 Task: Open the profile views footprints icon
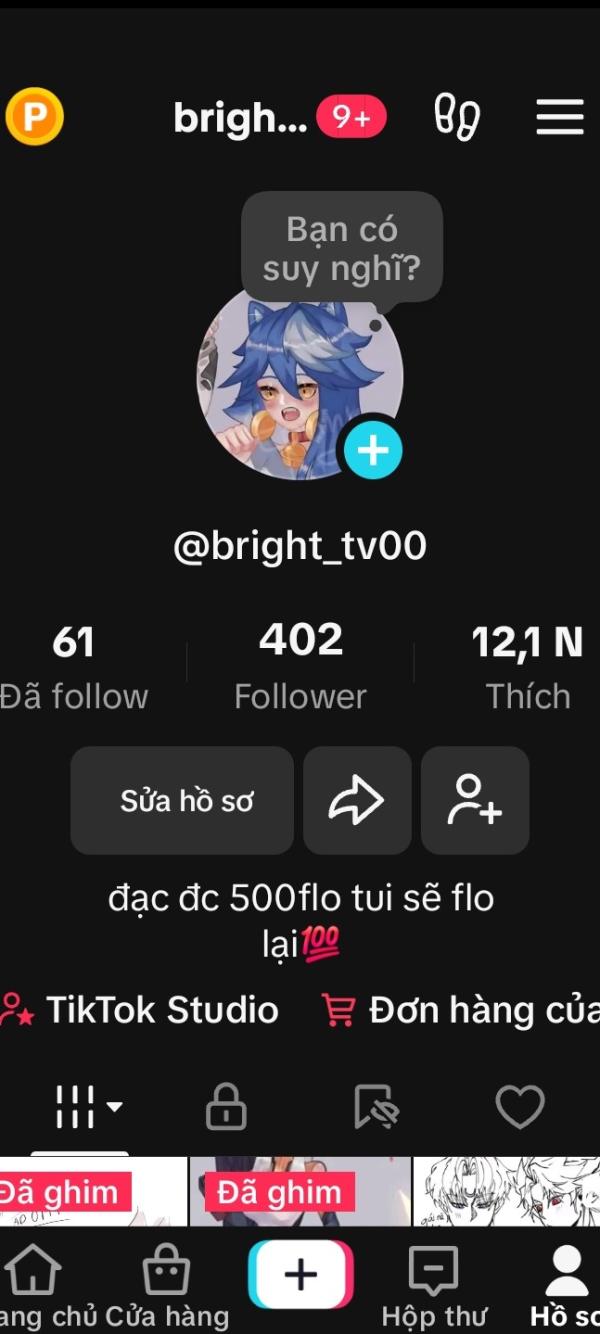[x=457, y=118]
